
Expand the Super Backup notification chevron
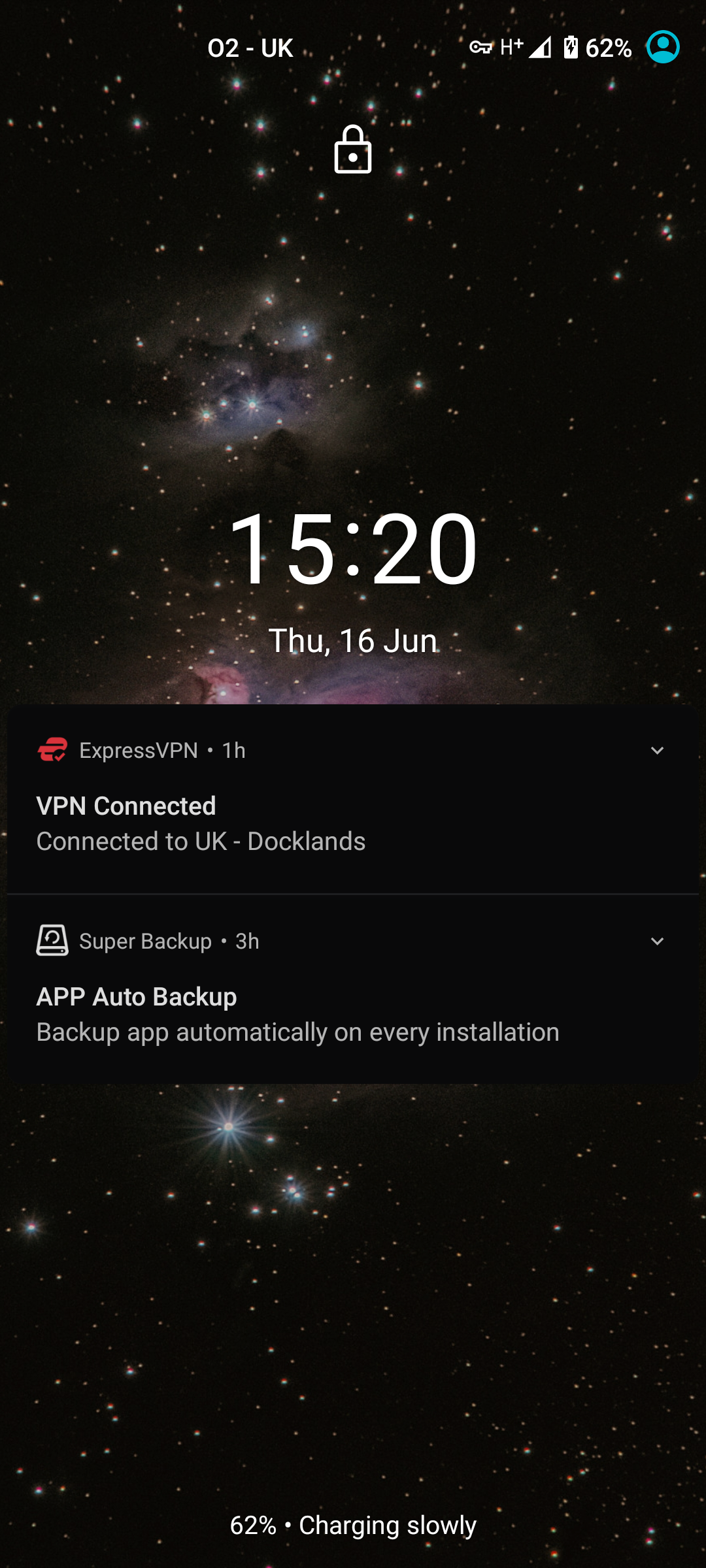point(657,941)
